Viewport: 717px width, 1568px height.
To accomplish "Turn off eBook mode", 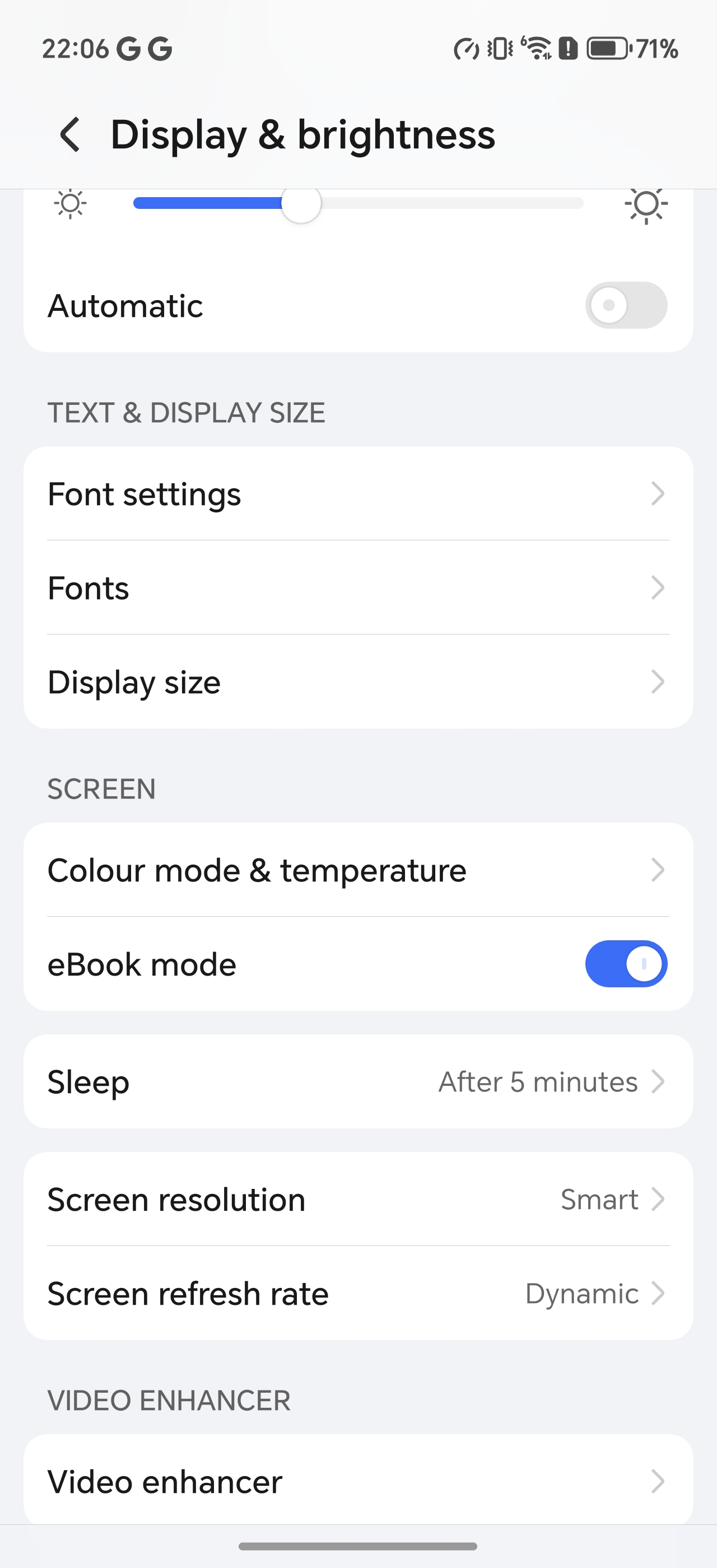I will pyautogui.click(x=626, y=964).
